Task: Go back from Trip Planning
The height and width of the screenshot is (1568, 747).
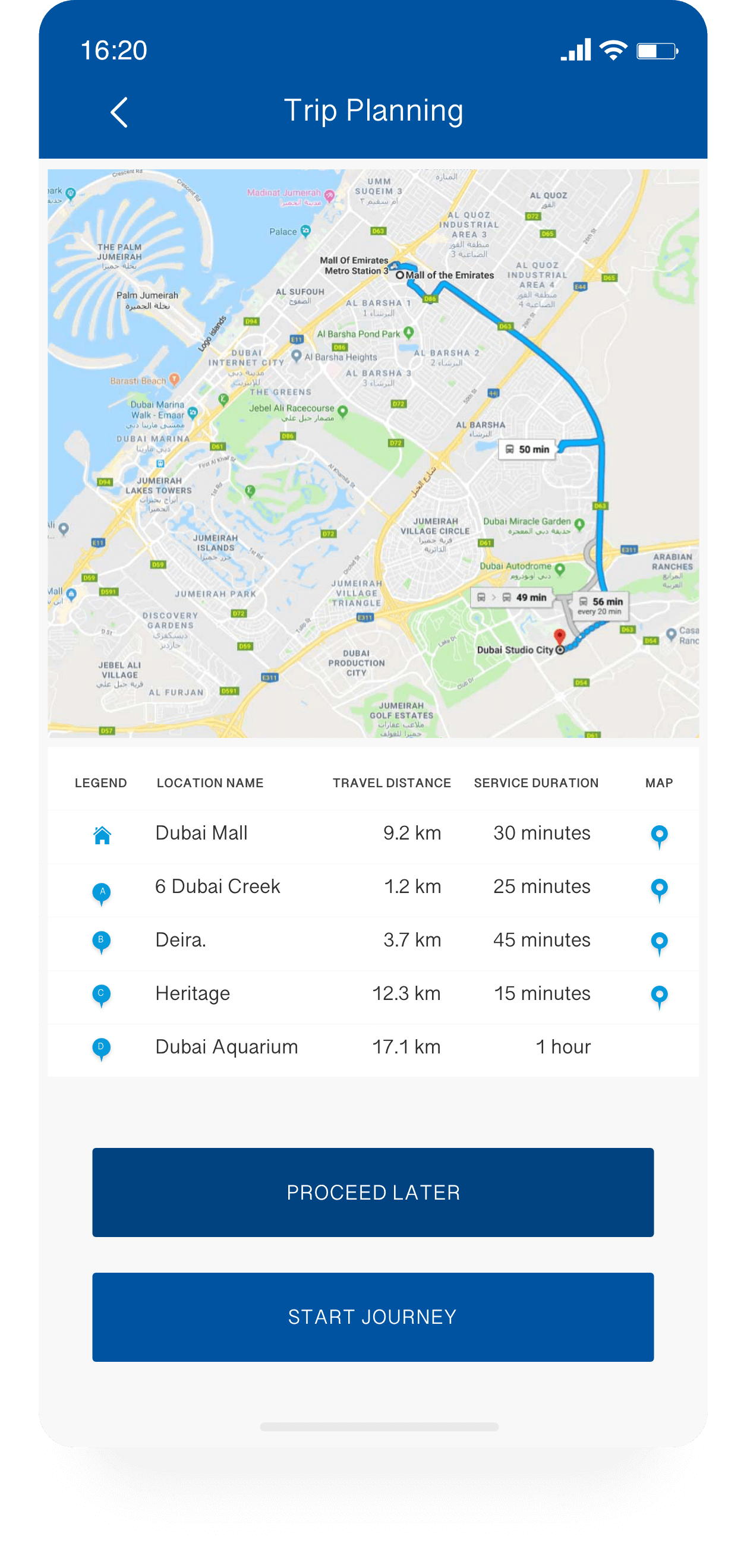Action: coord(119,113)
